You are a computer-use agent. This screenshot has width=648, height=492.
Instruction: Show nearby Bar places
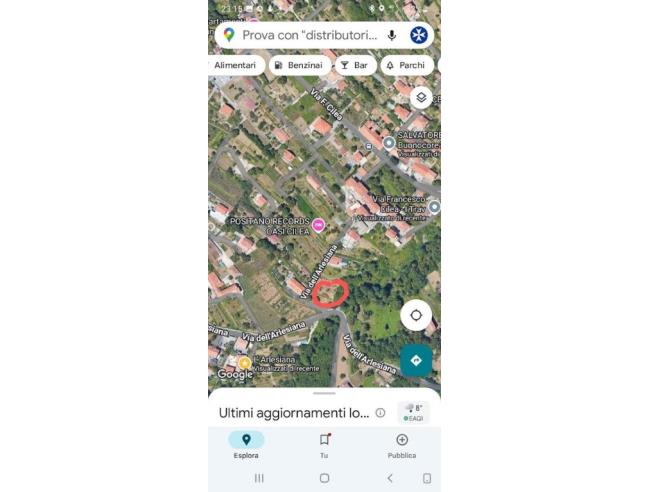(354, 65)
